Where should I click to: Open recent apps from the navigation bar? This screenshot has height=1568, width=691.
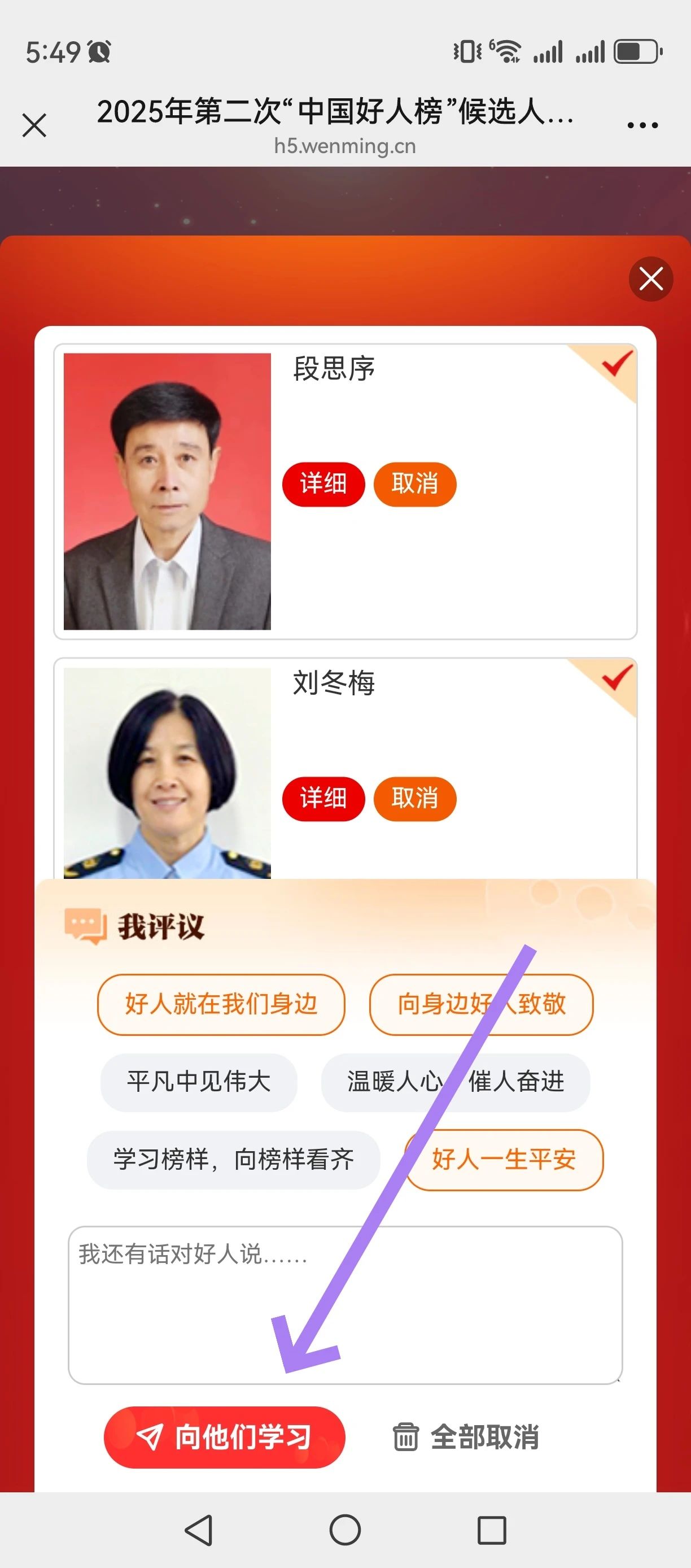pyautogui.click(x=492, y=1530)
